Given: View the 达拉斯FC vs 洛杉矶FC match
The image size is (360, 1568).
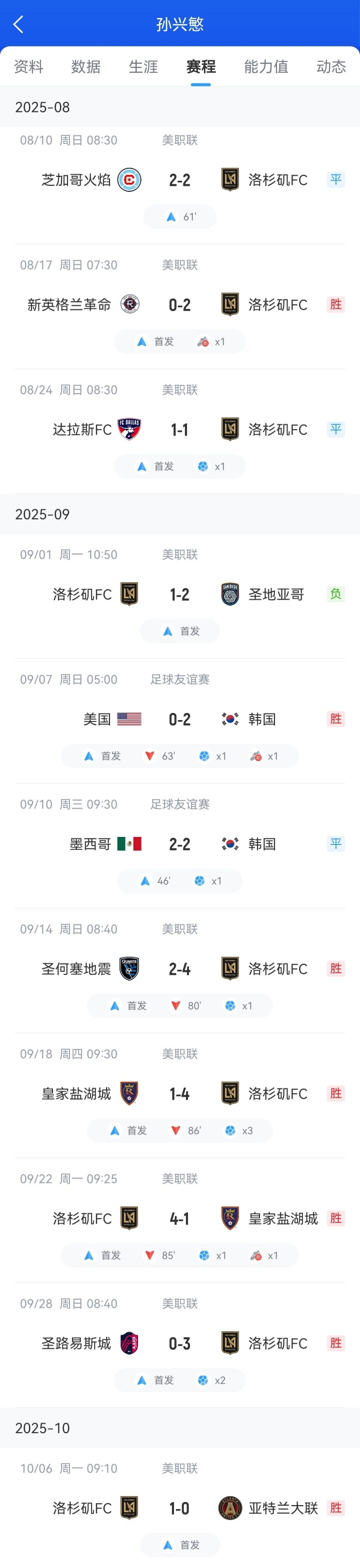Looking at the screenshot, I should (x=179, y=430).
